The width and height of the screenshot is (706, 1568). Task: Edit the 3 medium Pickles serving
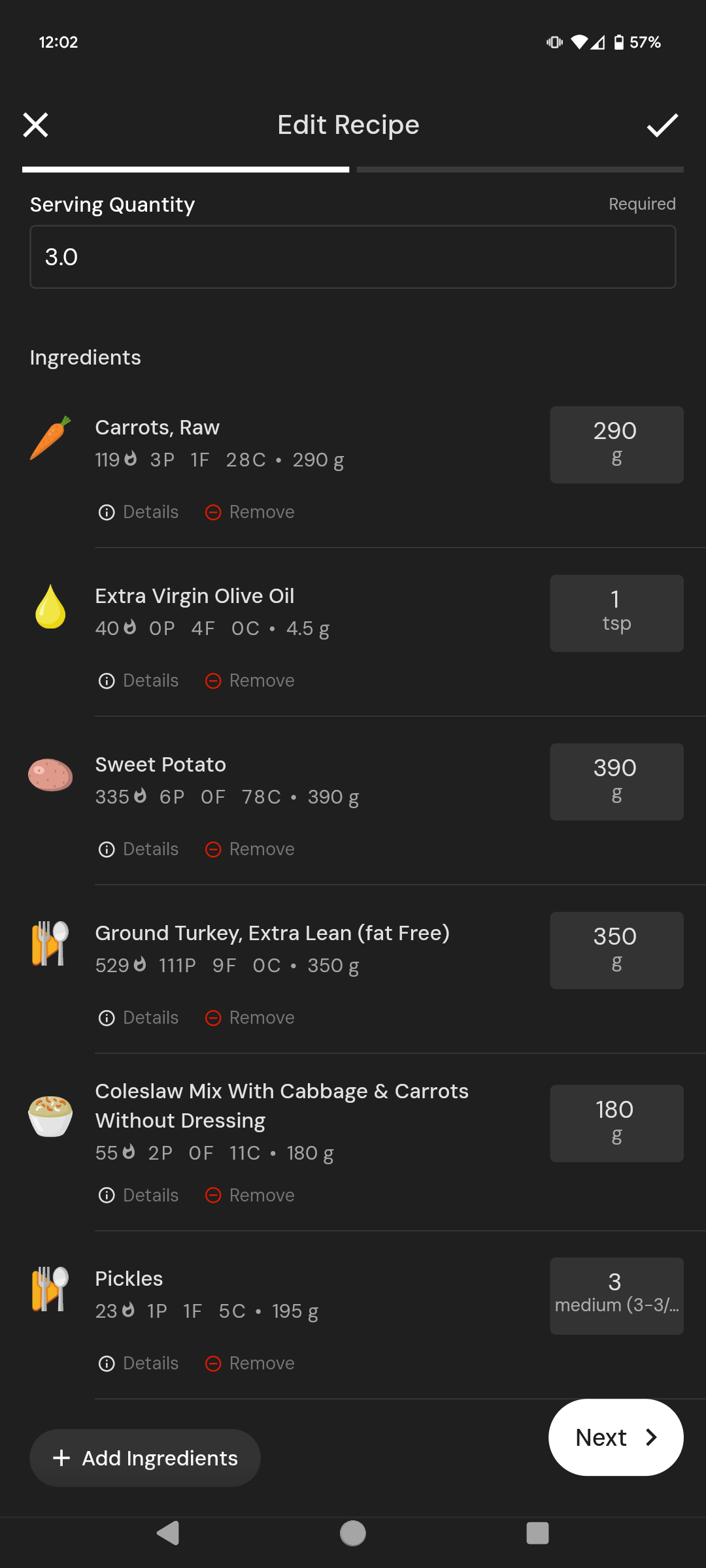tap(616, 1296)
